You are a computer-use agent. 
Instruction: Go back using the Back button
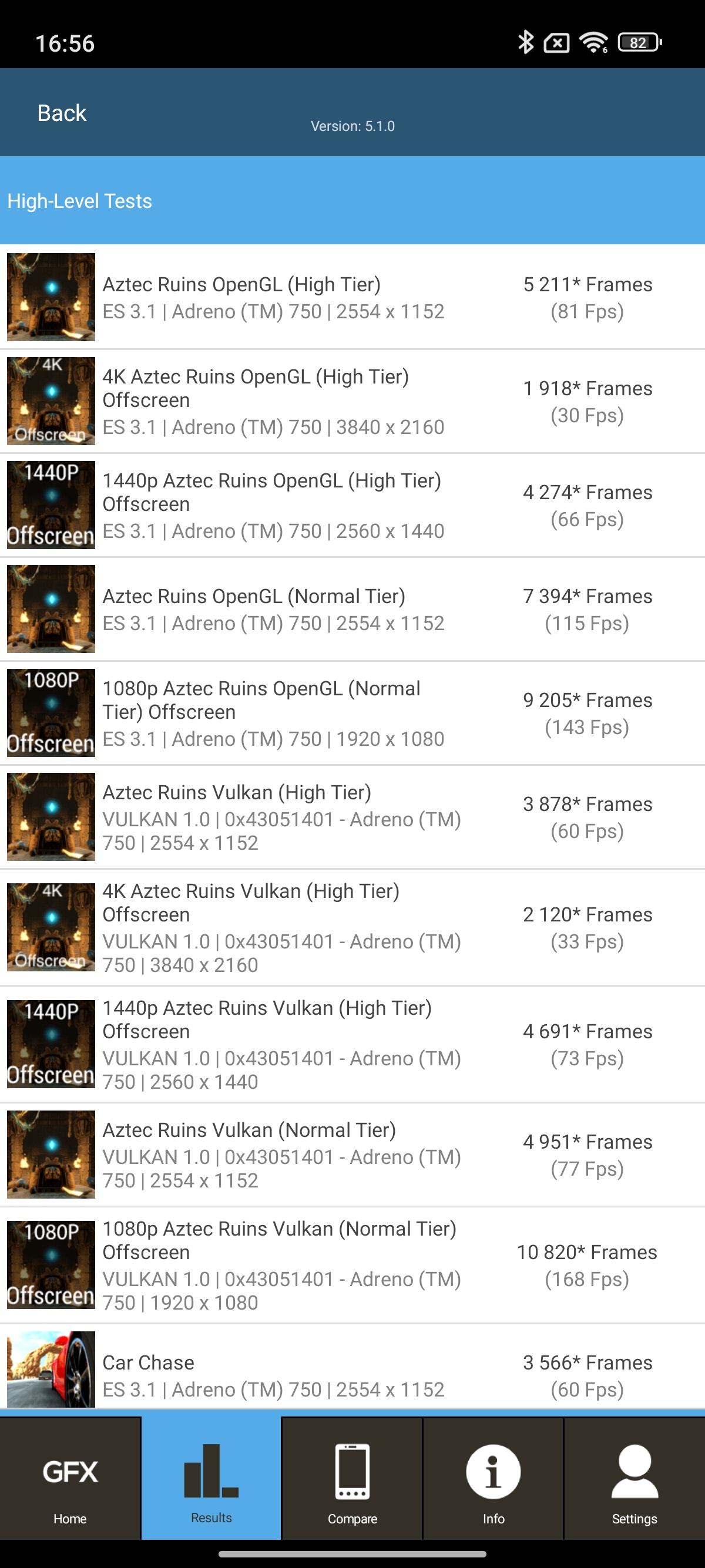[62, 113]
